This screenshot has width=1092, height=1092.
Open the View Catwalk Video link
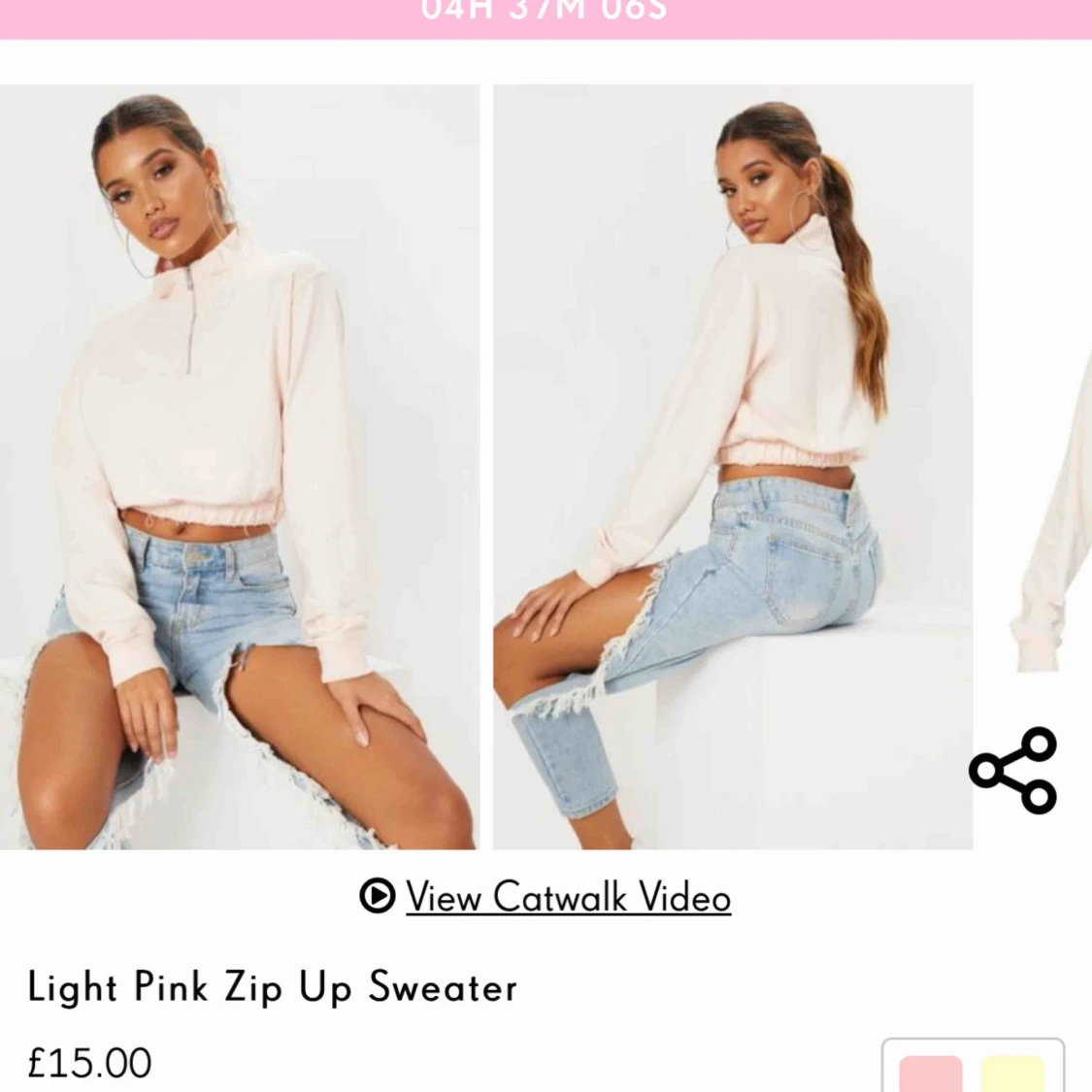tap(567, 897)
